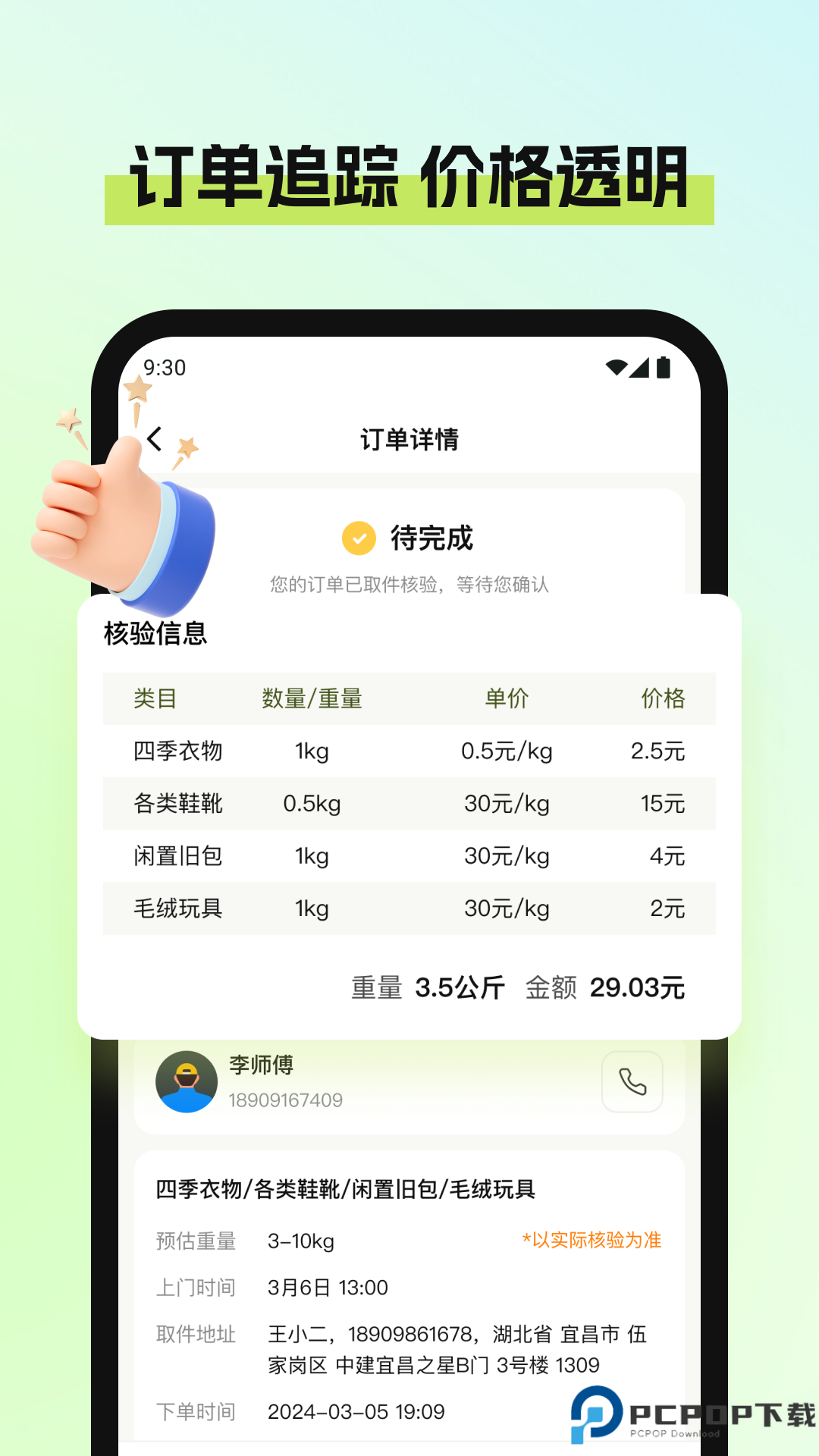819x1456 pixels.
Task: Expand the 闲置旧包 price row
Action: 409,856
